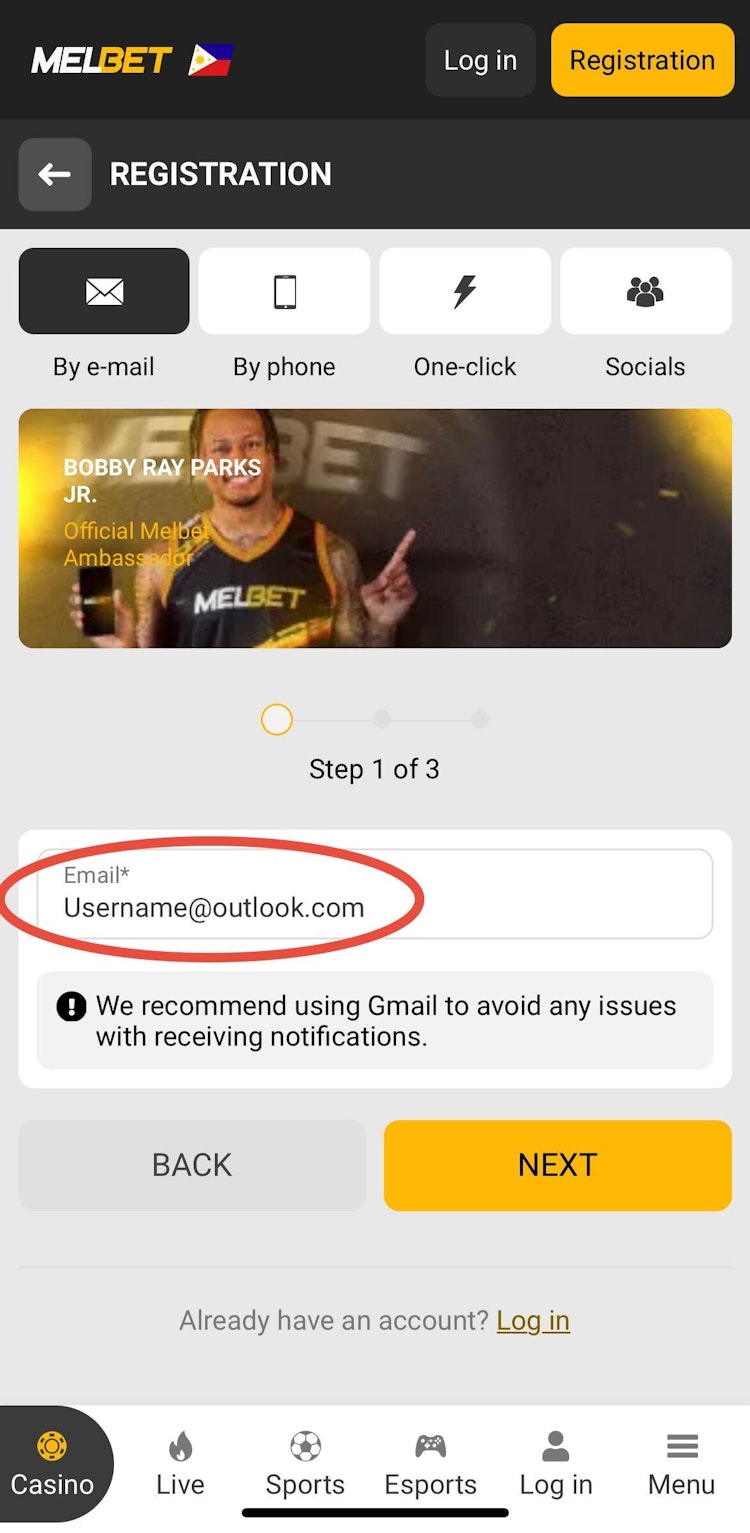
Task: Tap the Log in button in header
Action: point(480,60)
